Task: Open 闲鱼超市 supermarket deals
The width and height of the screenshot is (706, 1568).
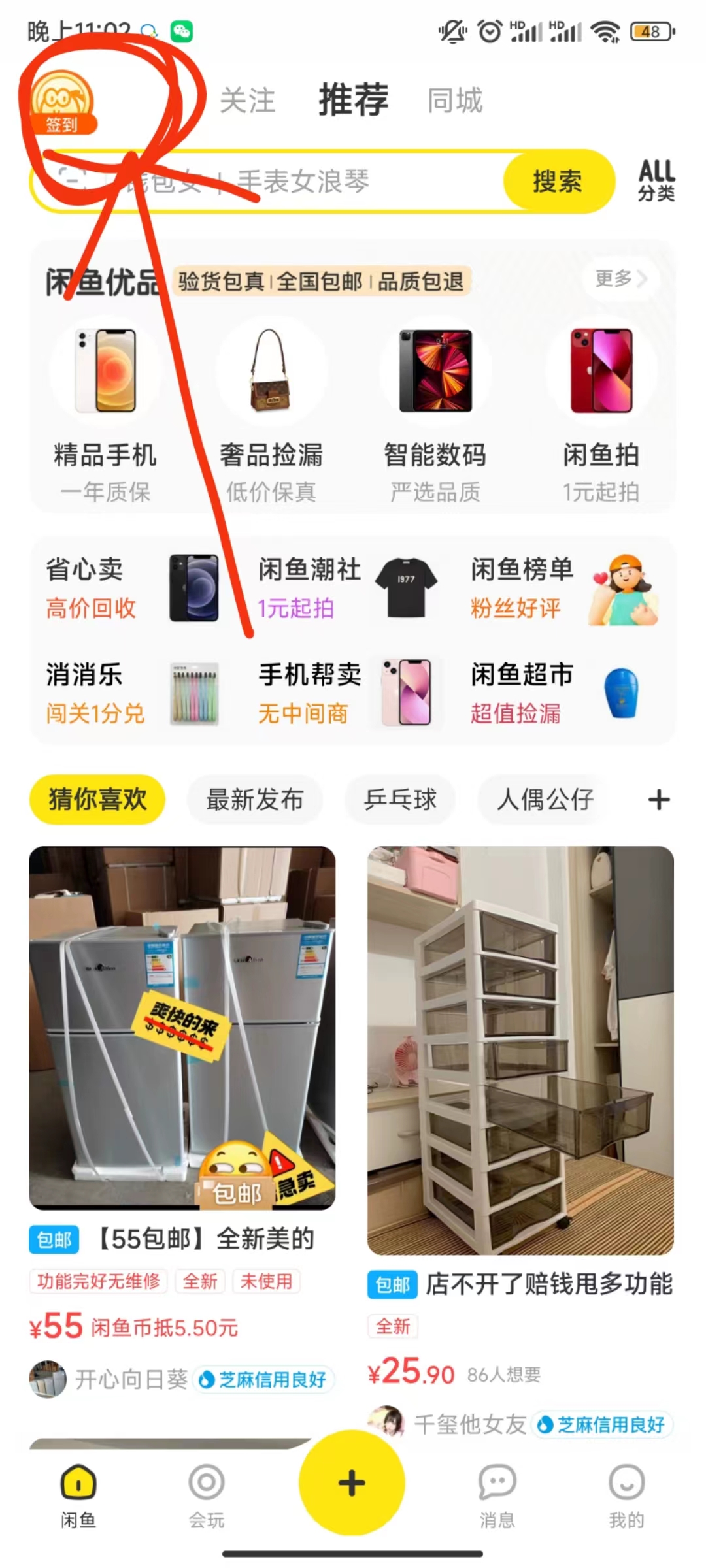Action: (523, 693)
